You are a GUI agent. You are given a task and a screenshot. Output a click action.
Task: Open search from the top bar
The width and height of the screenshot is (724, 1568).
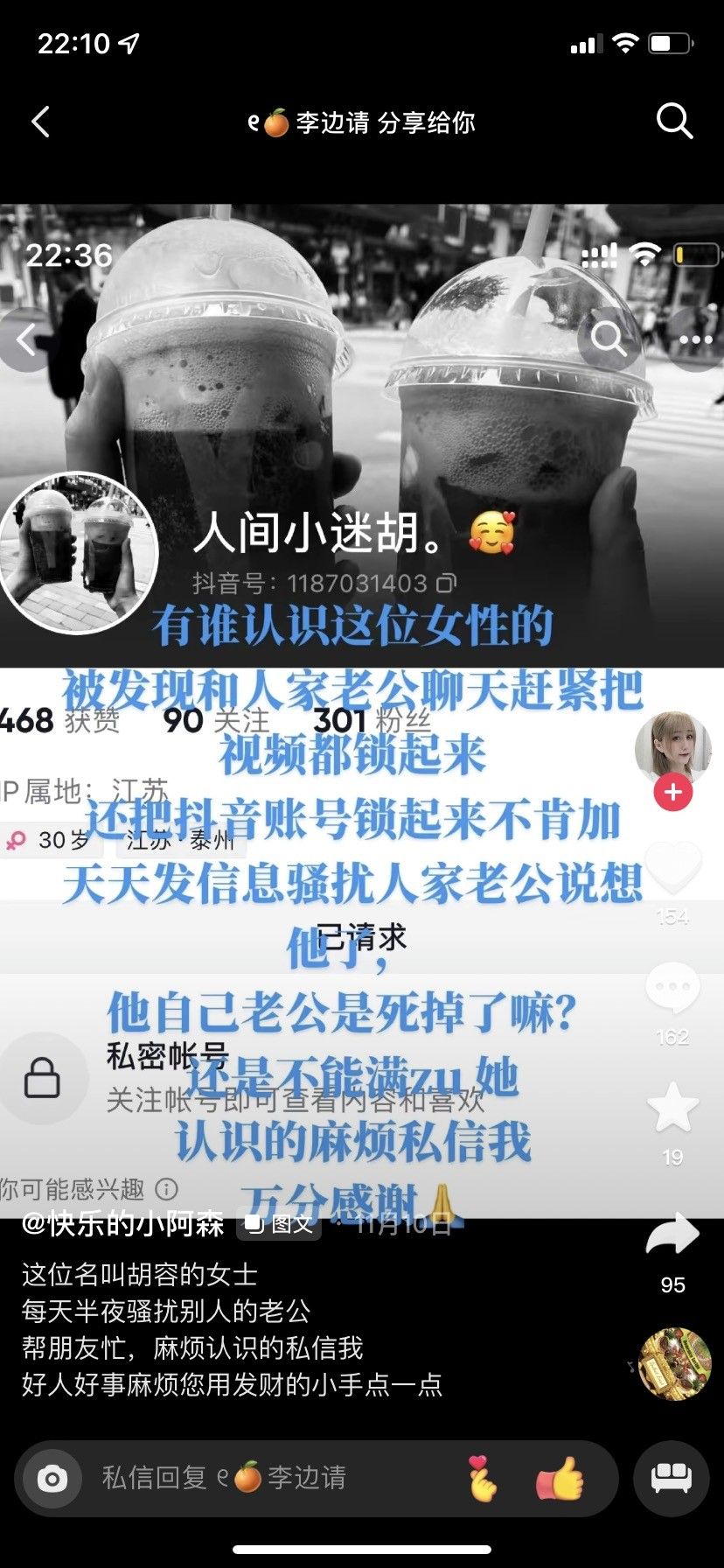coord(674,122)
